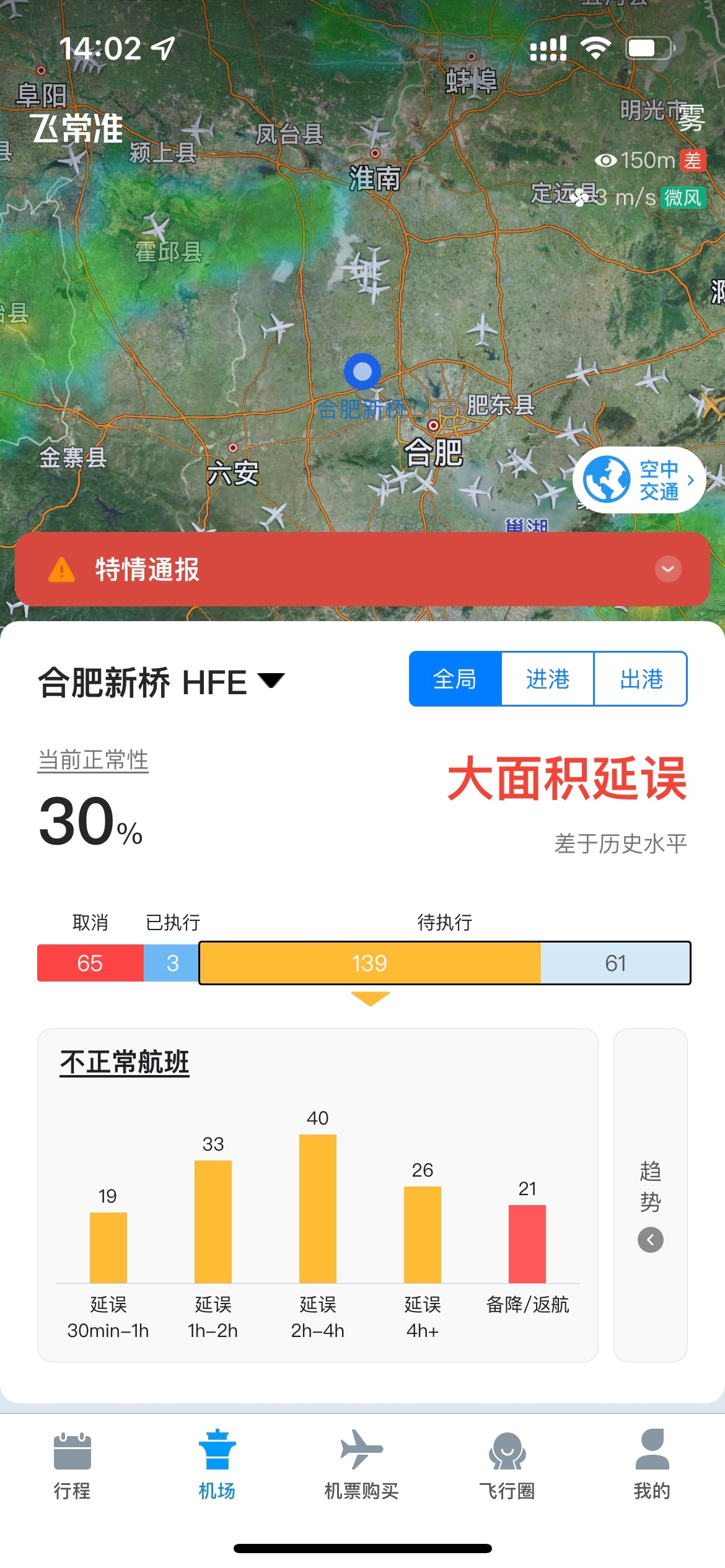This screenshot has height=1568, width=725.
Task: Open the 空中交通 air traffic button
Action: (639, 480)
